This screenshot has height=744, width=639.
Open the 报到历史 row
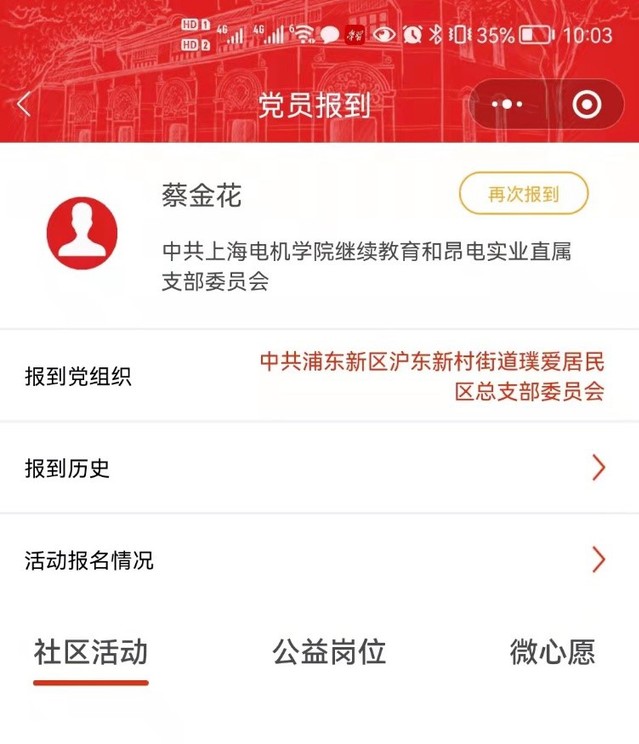coord(319,468)
